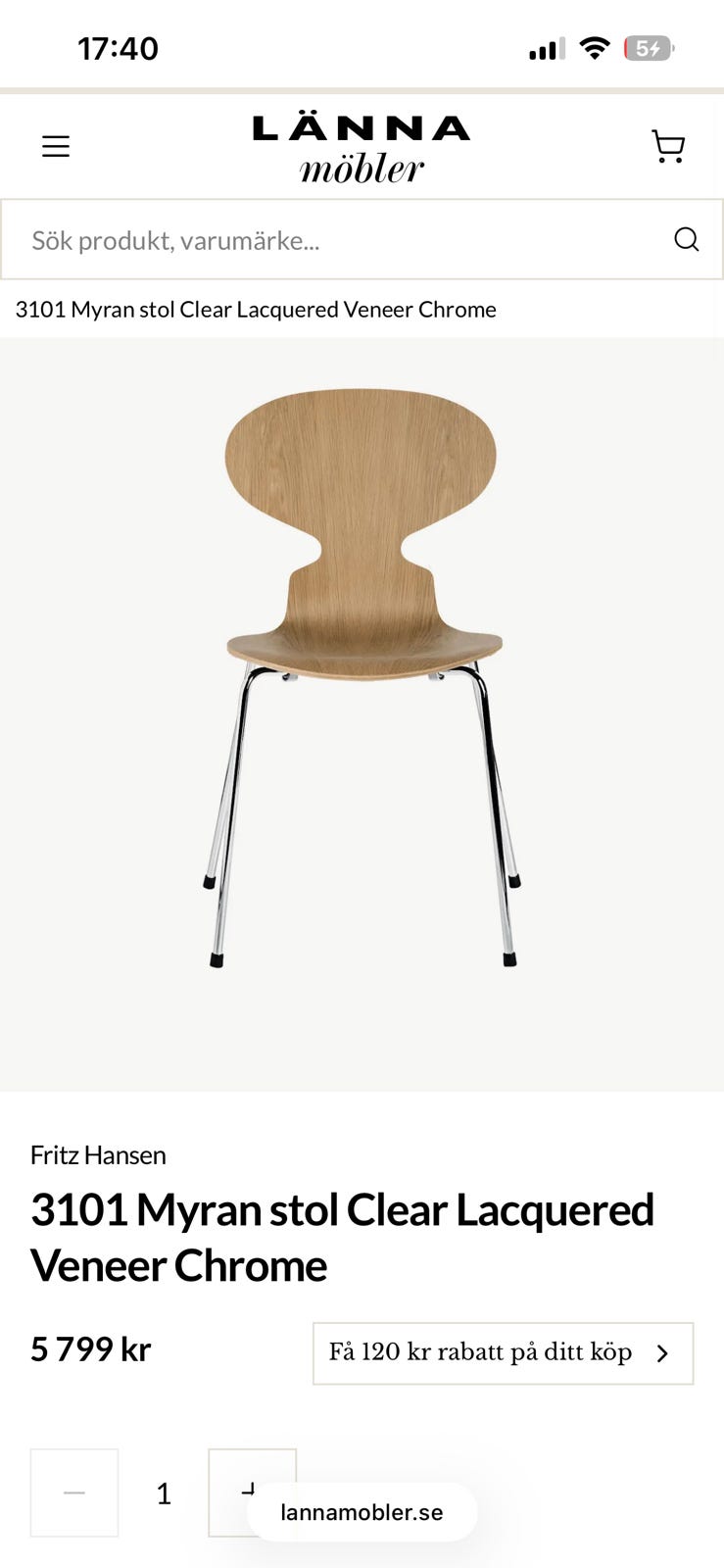Open the shopping cart
This screenshot has width=724, height=1568.
pos(668,147)
